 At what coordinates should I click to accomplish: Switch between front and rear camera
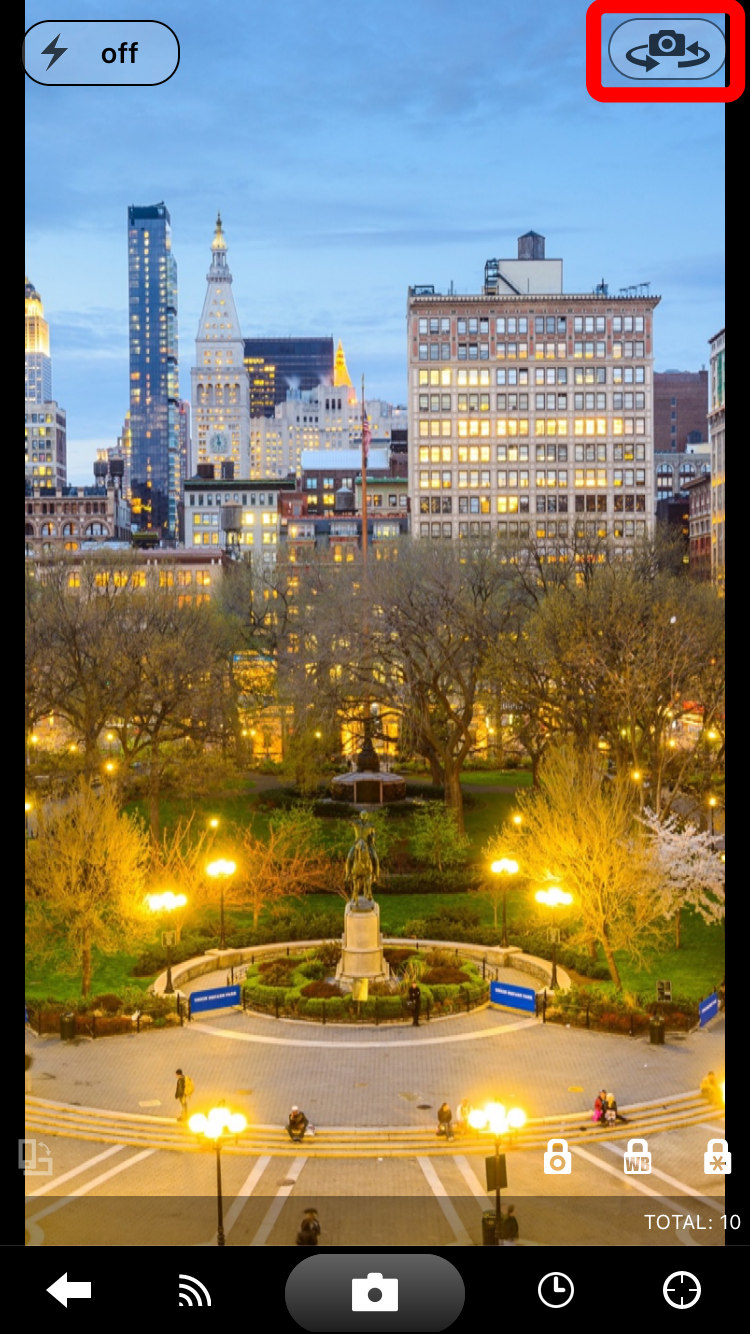point(667,50)
